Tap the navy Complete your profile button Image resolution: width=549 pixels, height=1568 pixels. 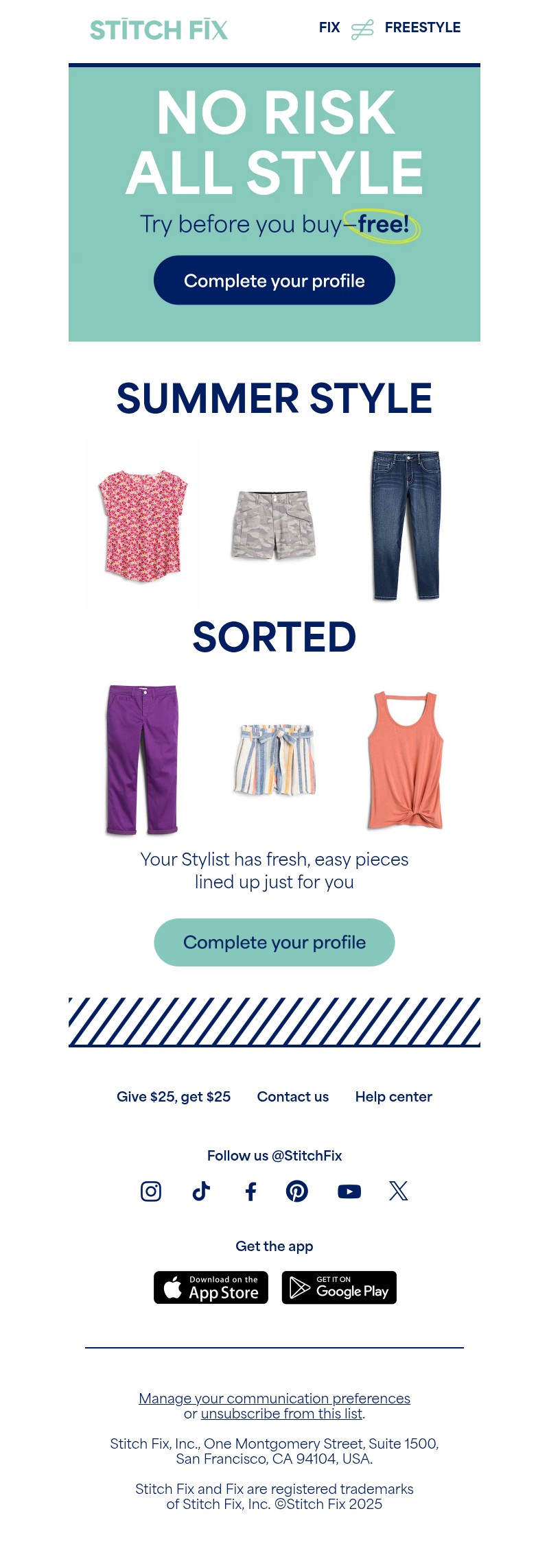click(274, 281)
